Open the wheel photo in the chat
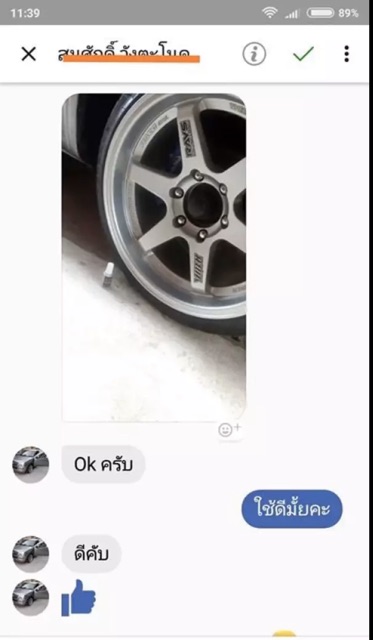This screenshot has height=640, width=373. pos(154,257)
